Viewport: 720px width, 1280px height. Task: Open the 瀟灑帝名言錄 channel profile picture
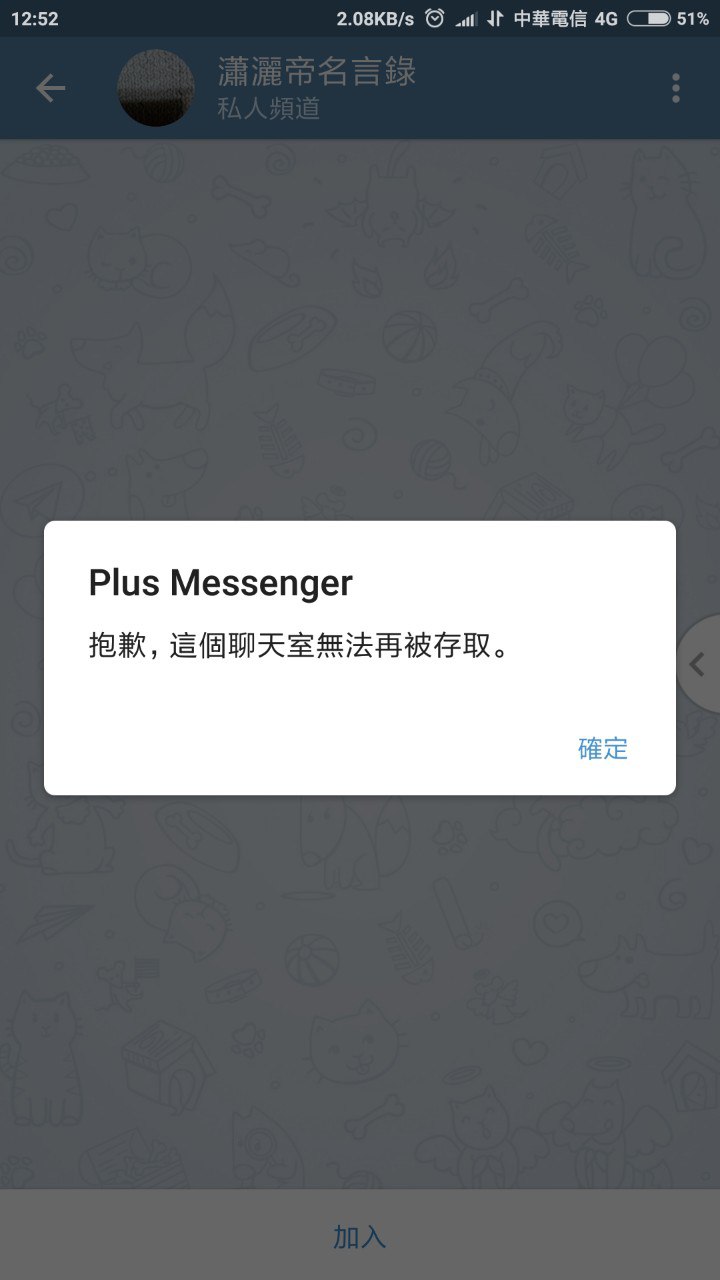tap(156, 89)
